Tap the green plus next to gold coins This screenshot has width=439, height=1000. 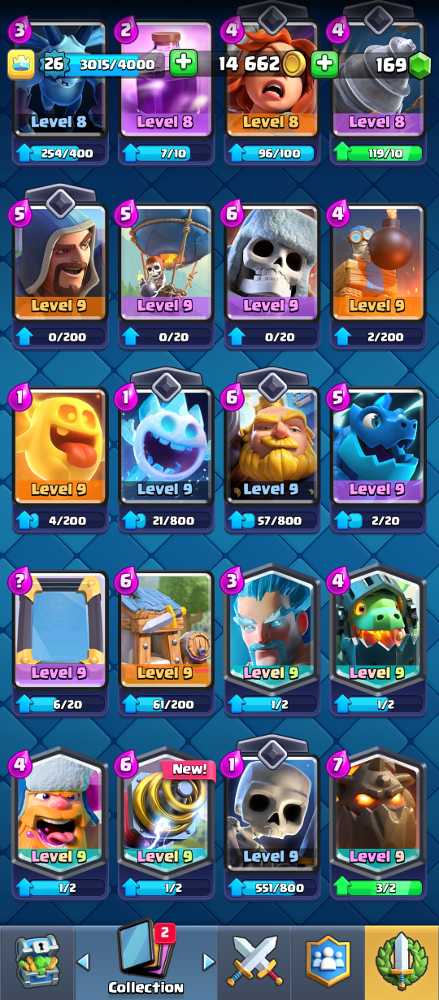click(x=324, y=64)
